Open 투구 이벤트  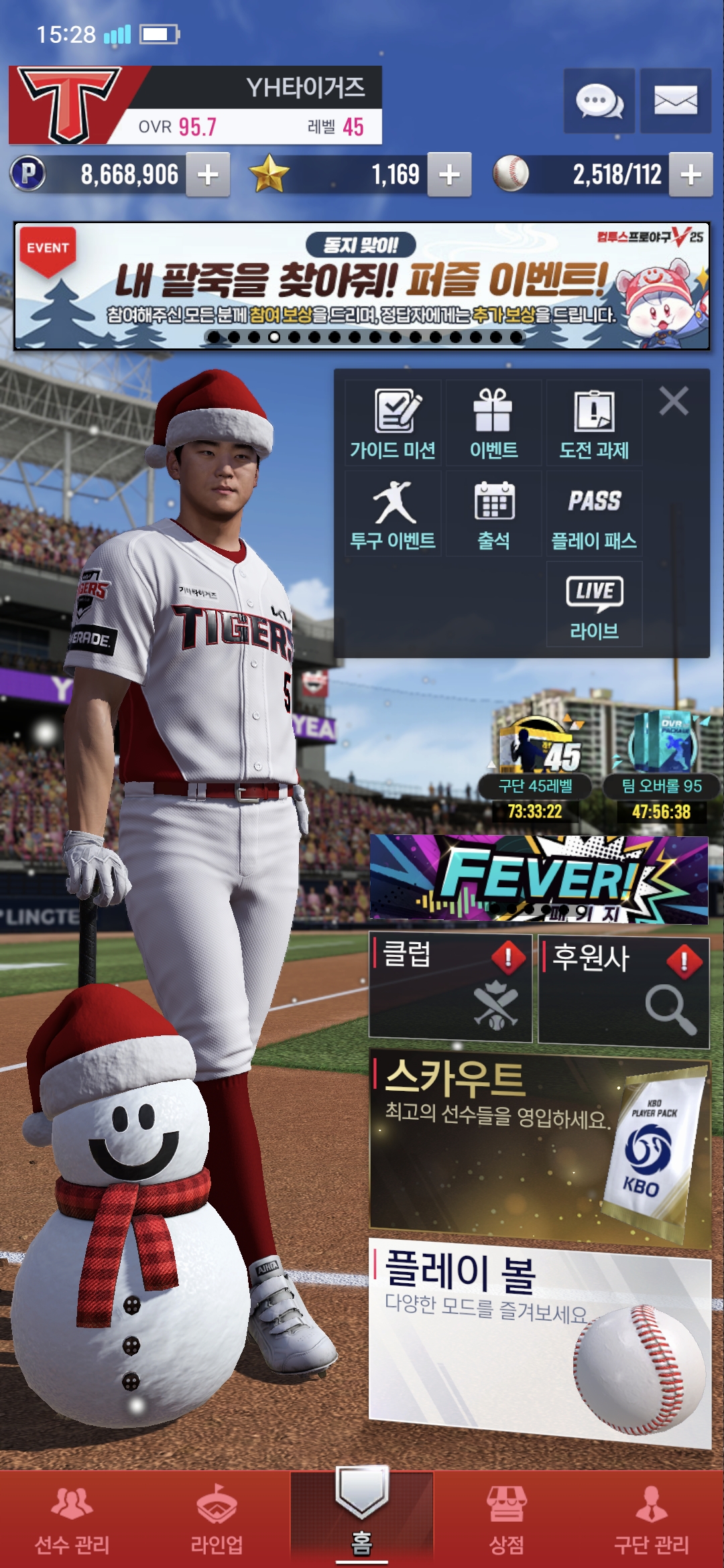coord(394,514)
